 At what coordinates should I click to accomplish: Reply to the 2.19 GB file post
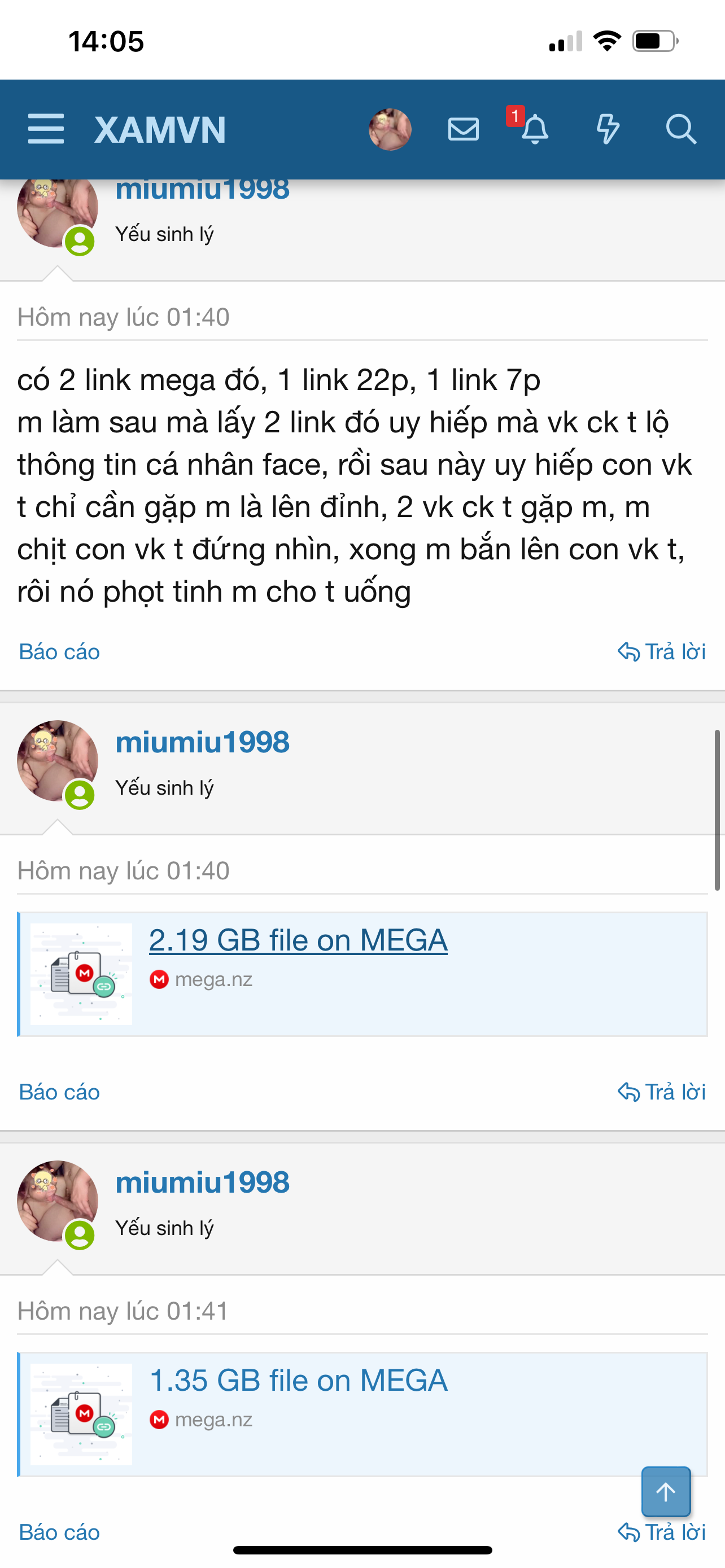point(662,1092)
